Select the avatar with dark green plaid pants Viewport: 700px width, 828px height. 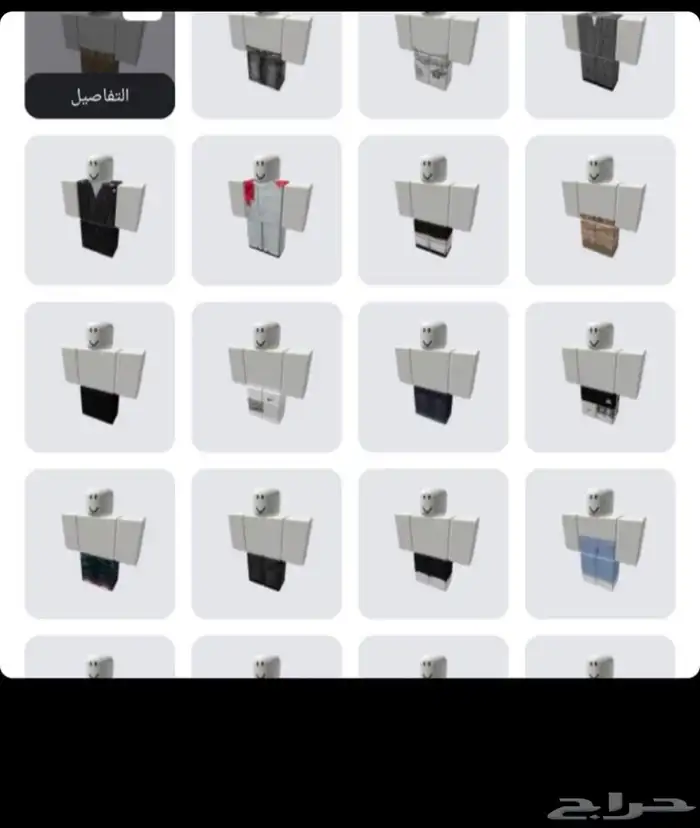coord(100,544)
